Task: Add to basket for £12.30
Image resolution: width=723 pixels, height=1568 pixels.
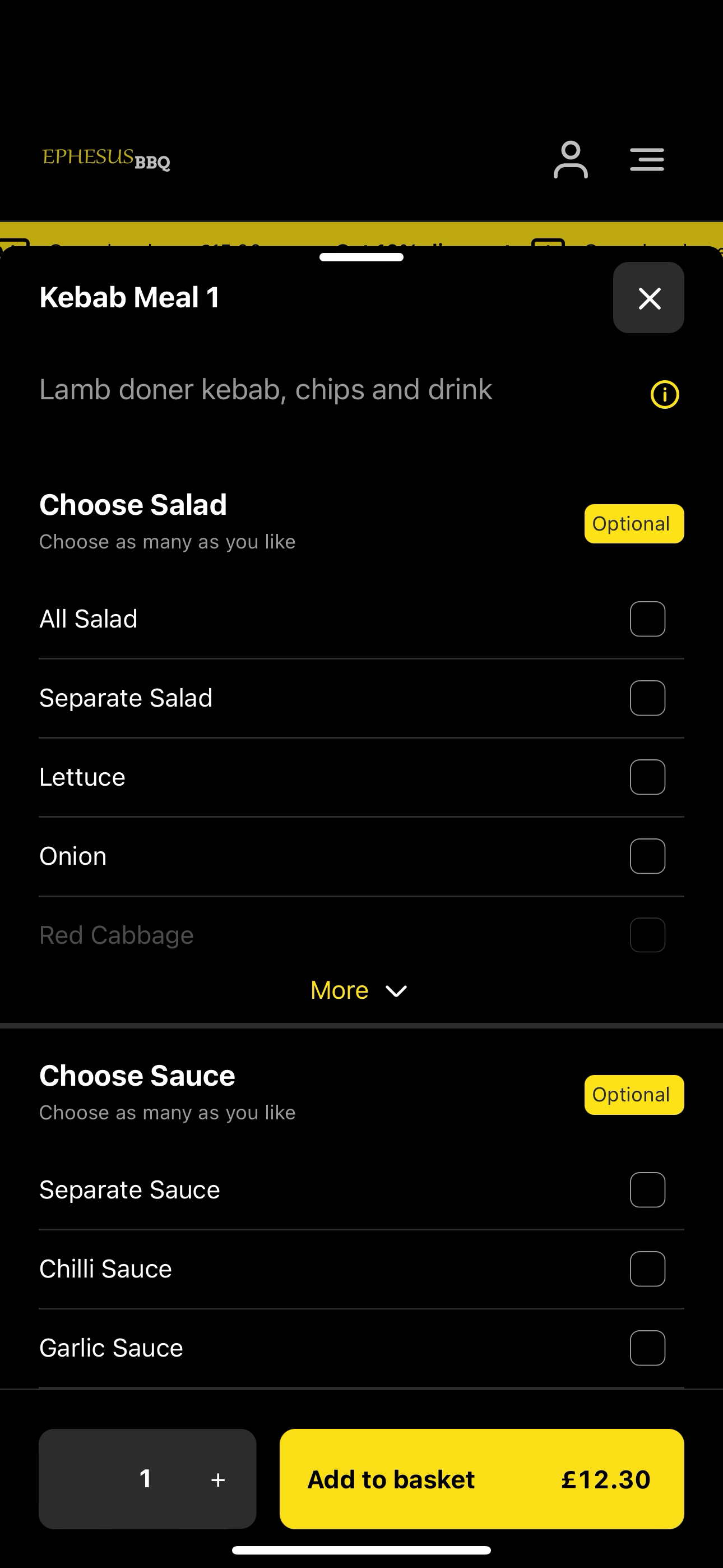Action: pyautogui.click(x=481, y=1479)
